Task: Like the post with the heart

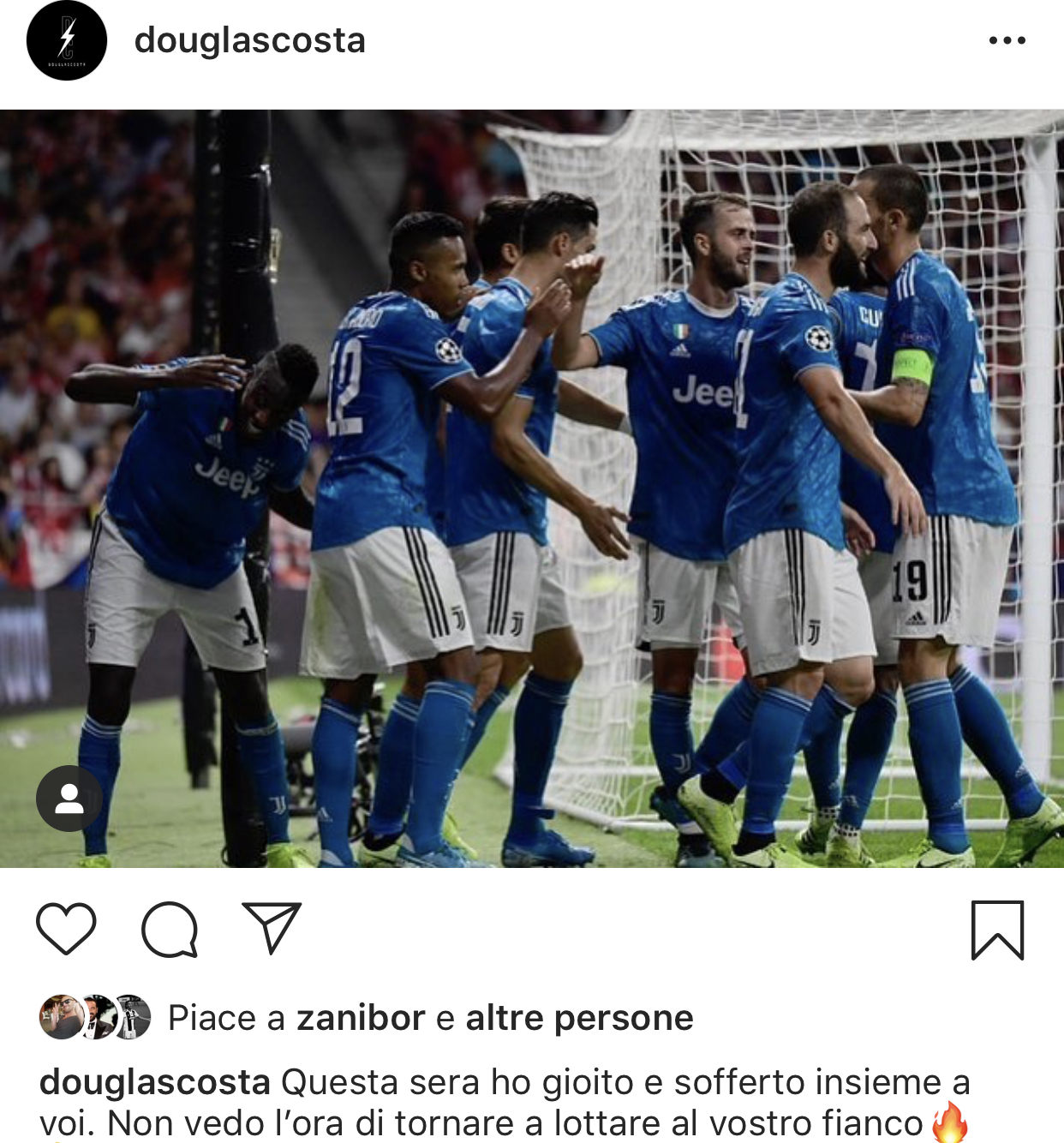Action: click(x=66, y=929)
